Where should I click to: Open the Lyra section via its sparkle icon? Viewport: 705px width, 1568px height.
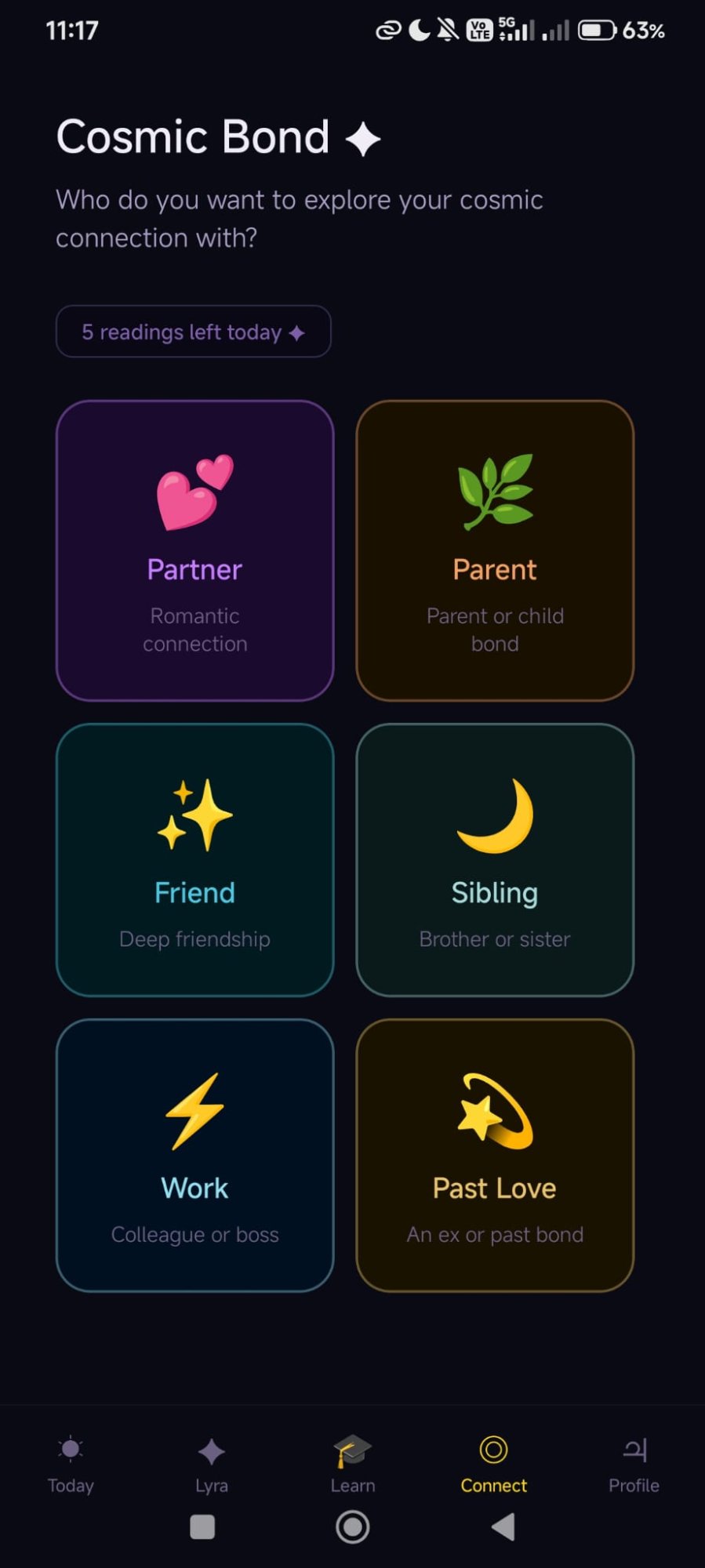[x=211, y=1446]
